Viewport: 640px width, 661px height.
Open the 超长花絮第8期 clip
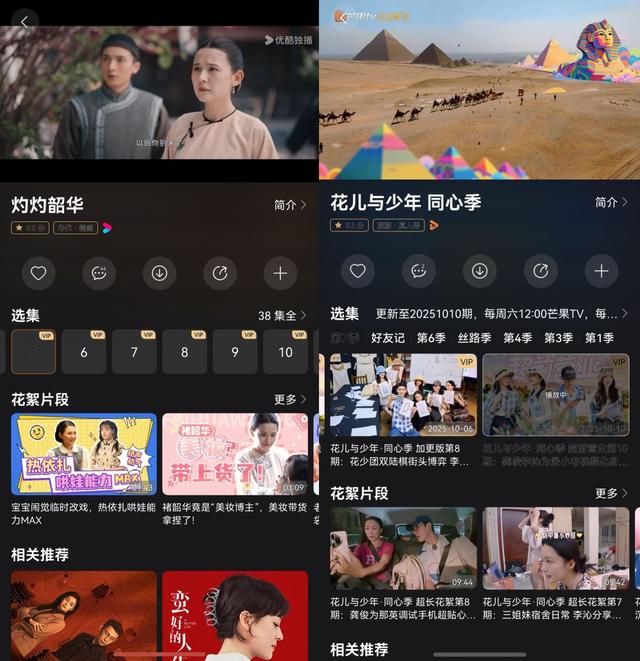[403, 548]
